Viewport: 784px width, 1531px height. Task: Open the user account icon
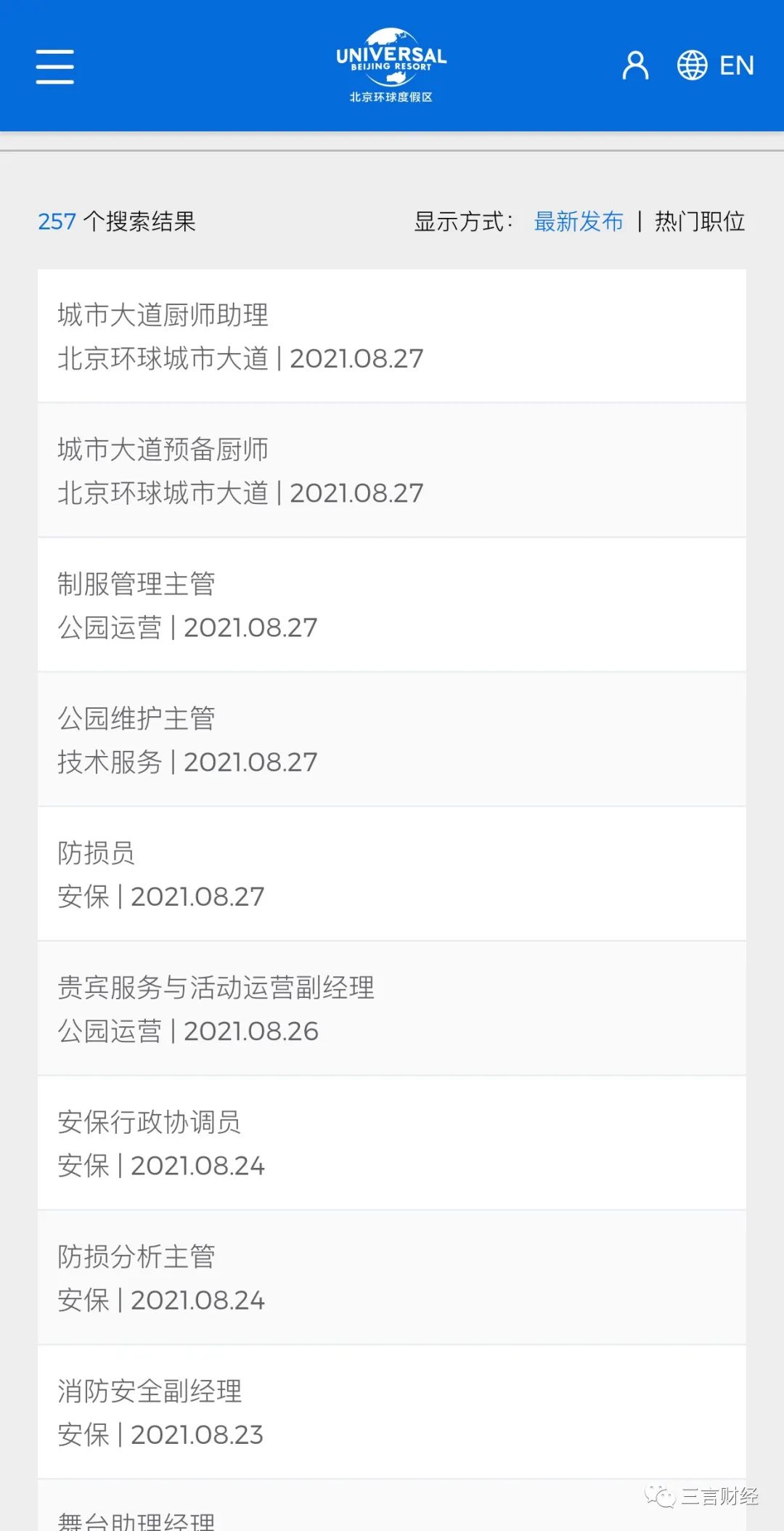(x=635, y=65)
